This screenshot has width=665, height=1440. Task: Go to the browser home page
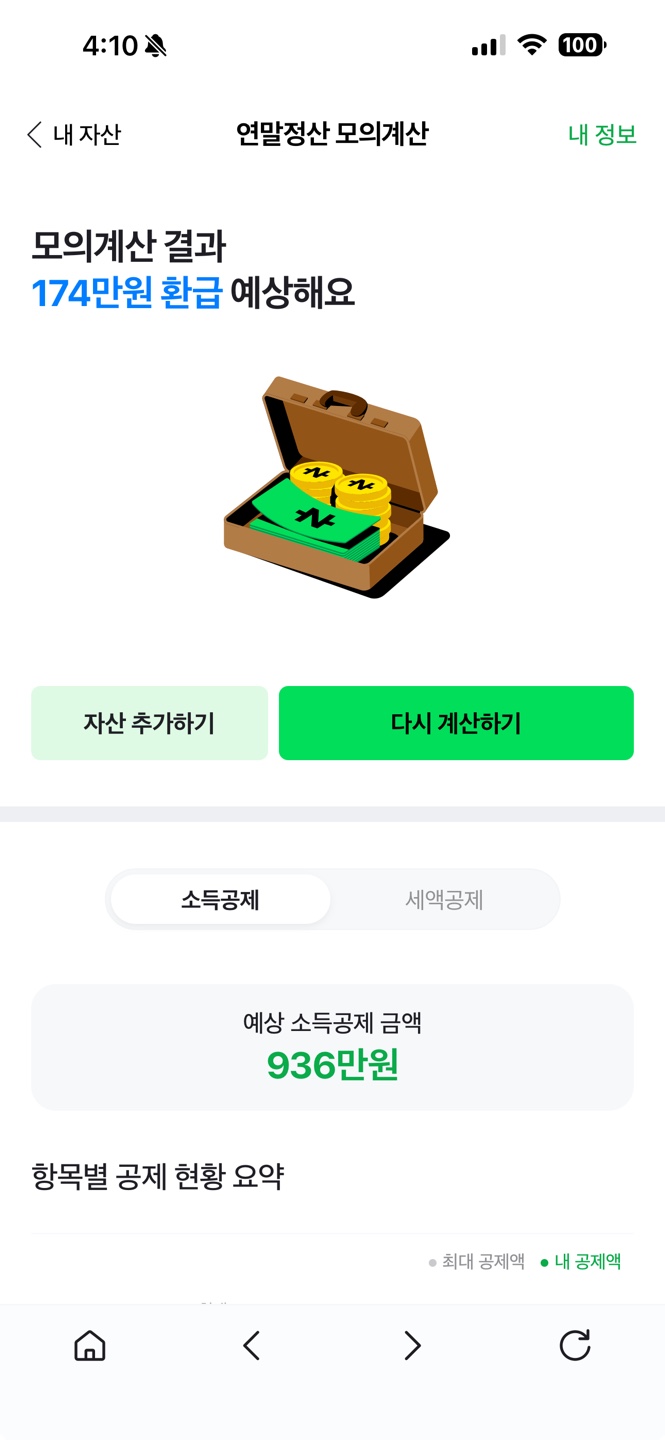point(90,1346)
